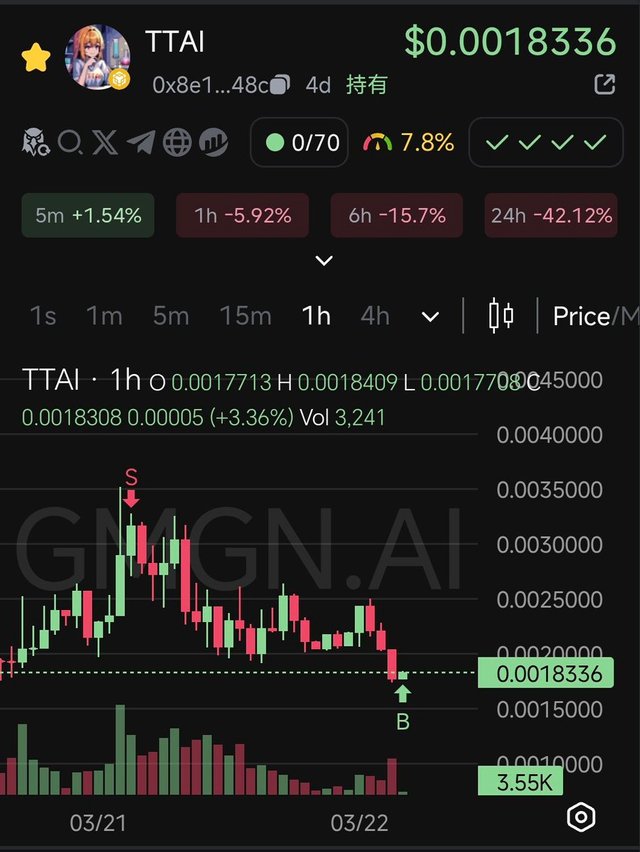Open chart settings hexagon icon
The image size is (640, 852).
pyautogui.click(x=581, y=817)
